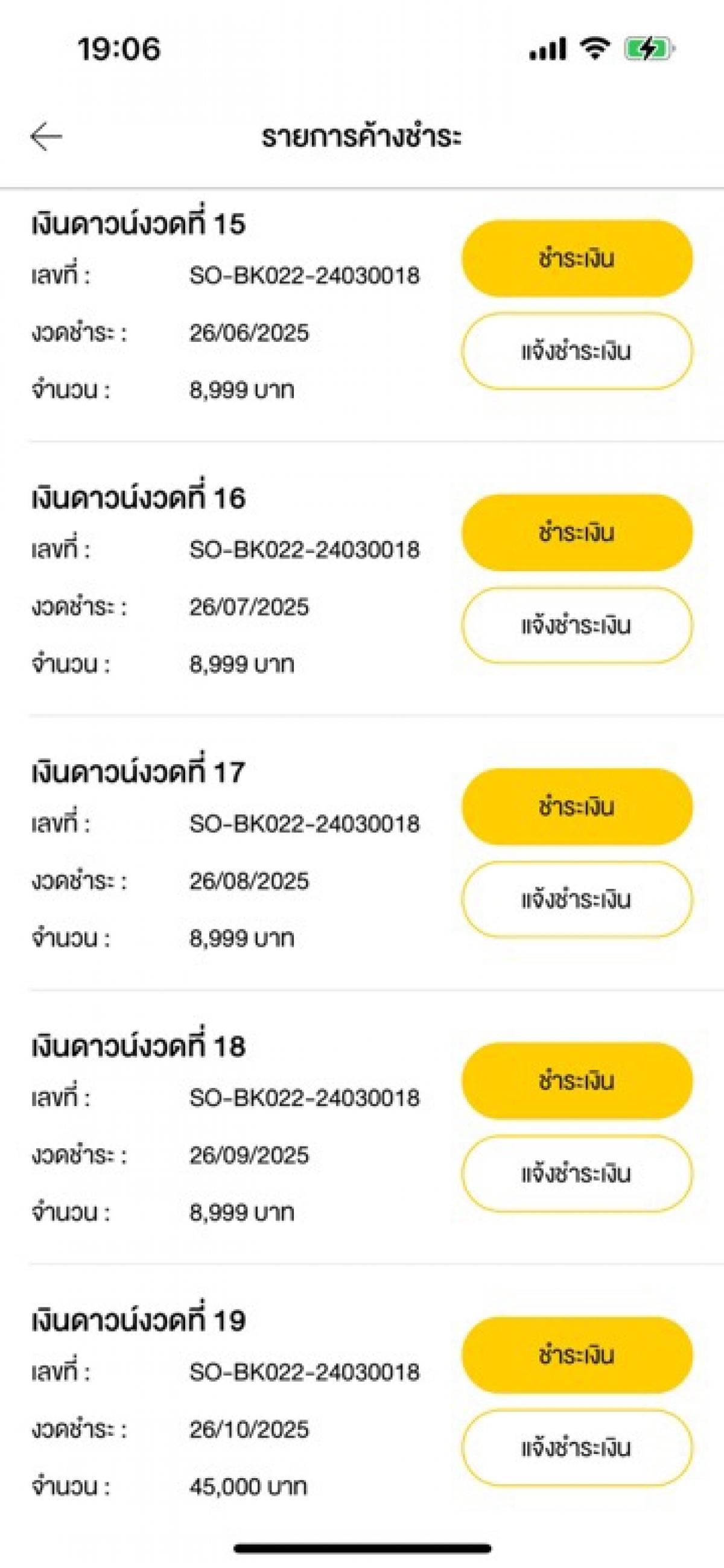The width and height of the screenshot is (724, 1568).
Task: Tap ชำระเงิน for installment 15
Action: coord(577,259)
